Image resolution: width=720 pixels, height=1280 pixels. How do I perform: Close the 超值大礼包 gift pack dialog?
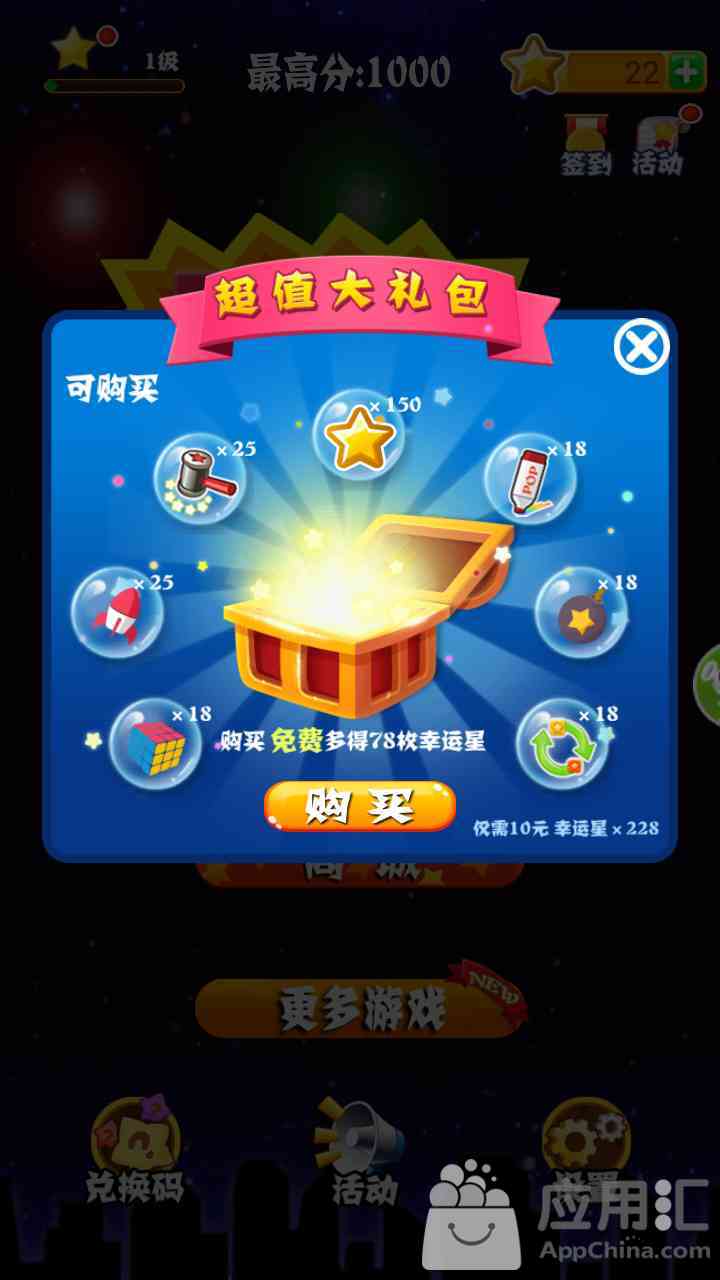click(x=641, y=347)
